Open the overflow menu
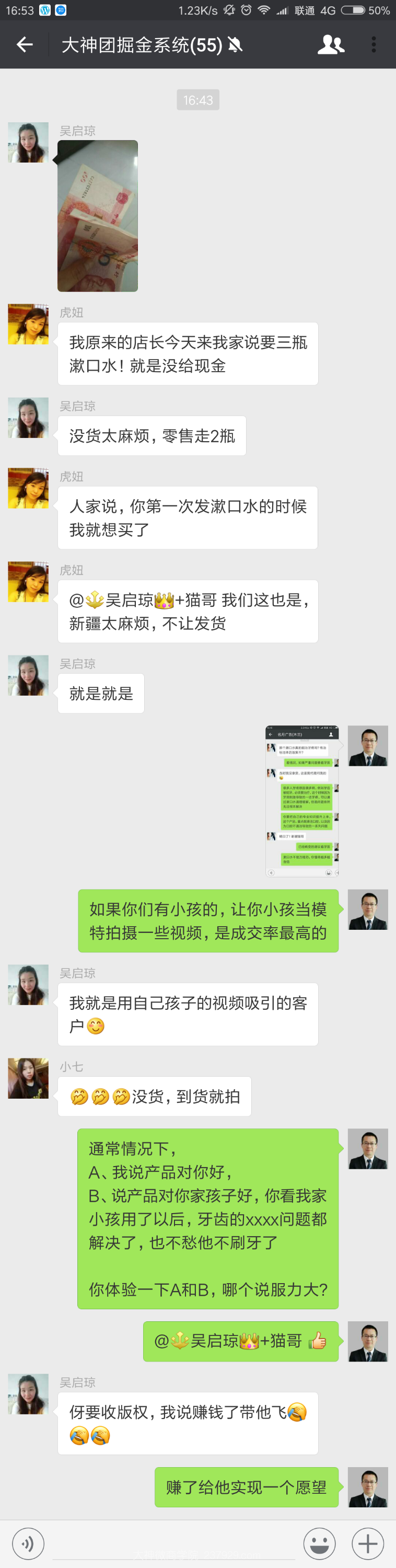 (x=374, y=44)
